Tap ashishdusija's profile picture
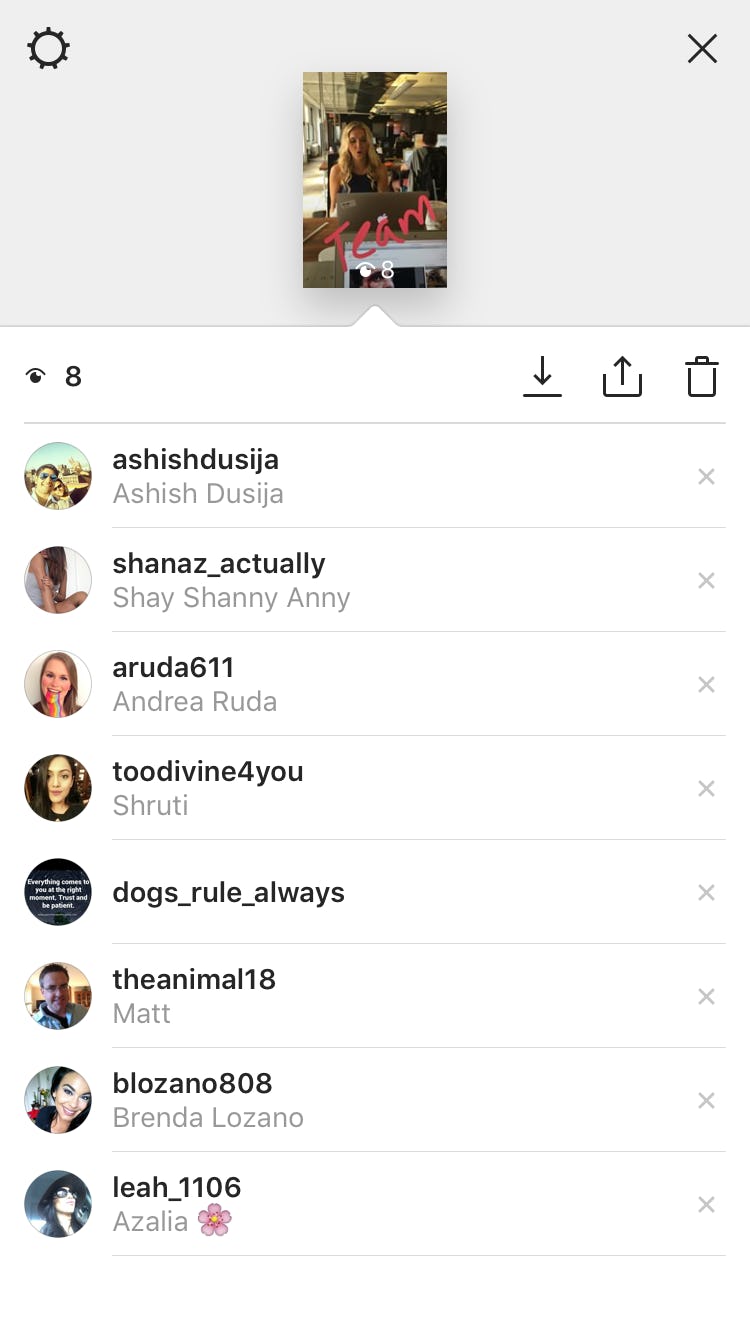 (57, 476)
